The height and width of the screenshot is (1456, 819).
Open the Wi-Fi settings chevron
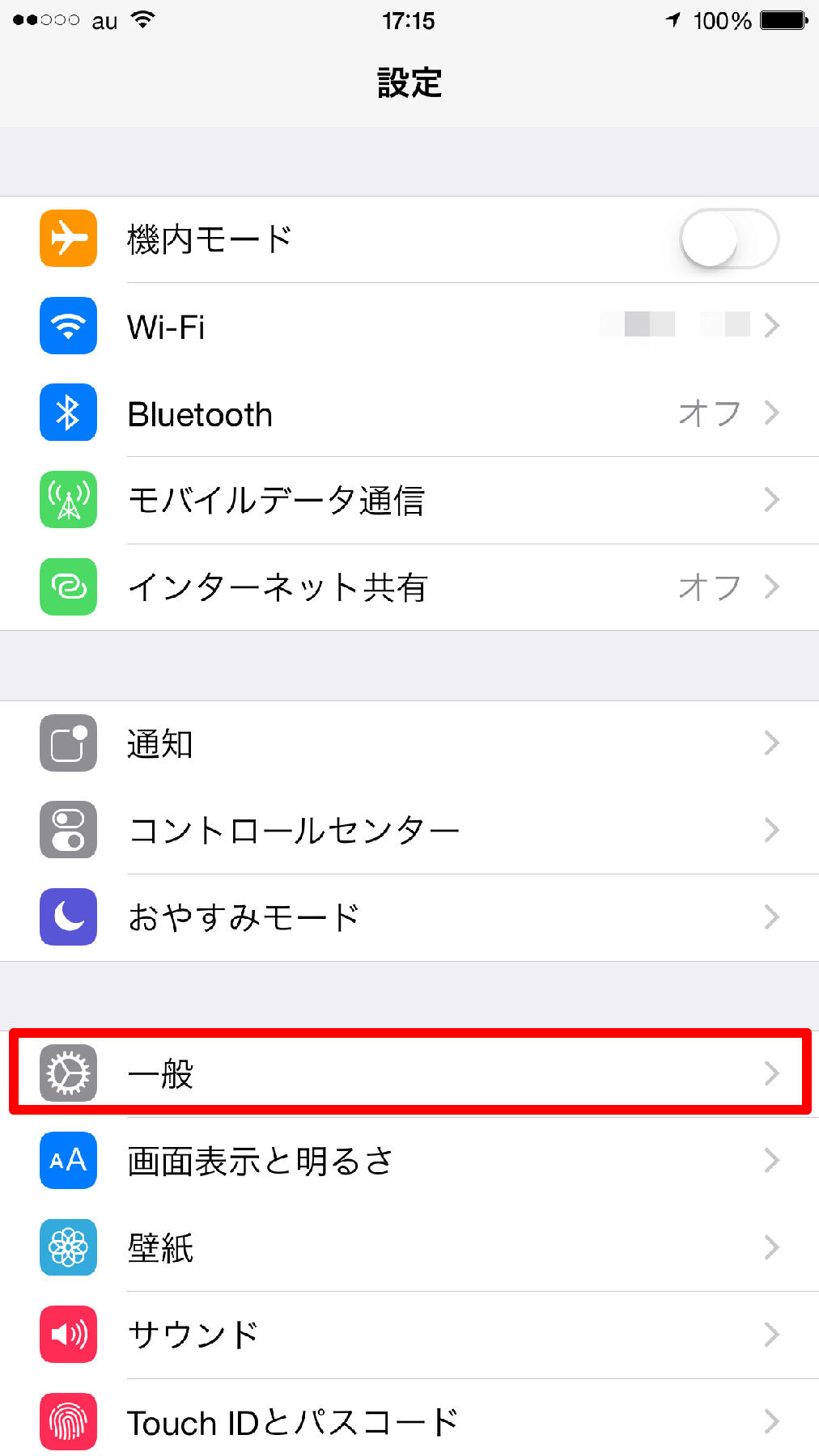coord(772,326)
